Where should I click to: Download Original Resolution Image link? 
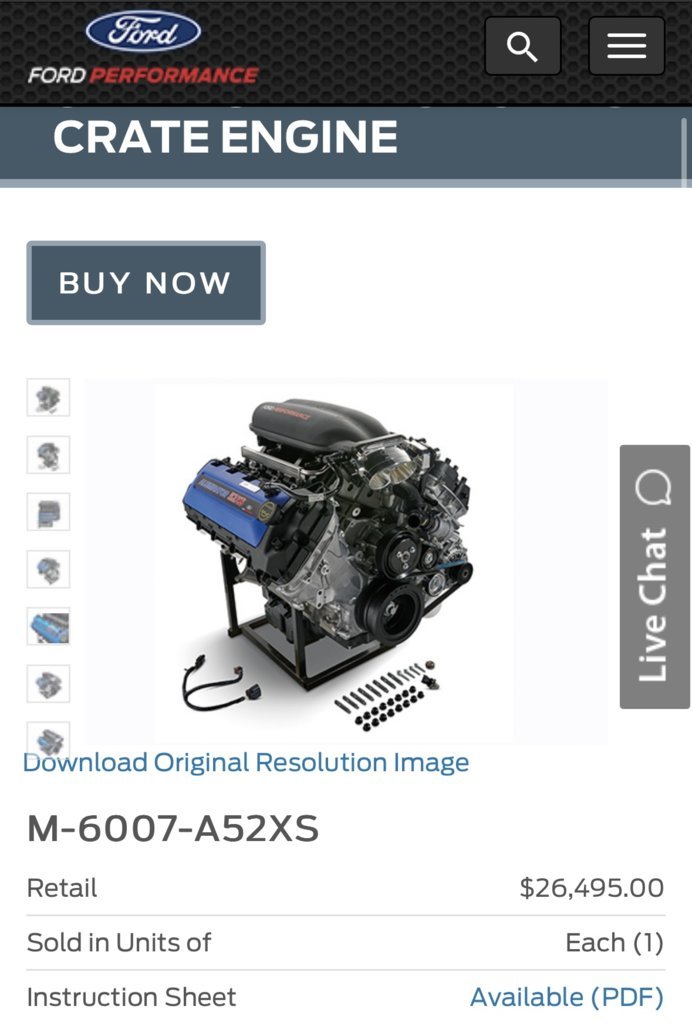click(x=246, y=763)
